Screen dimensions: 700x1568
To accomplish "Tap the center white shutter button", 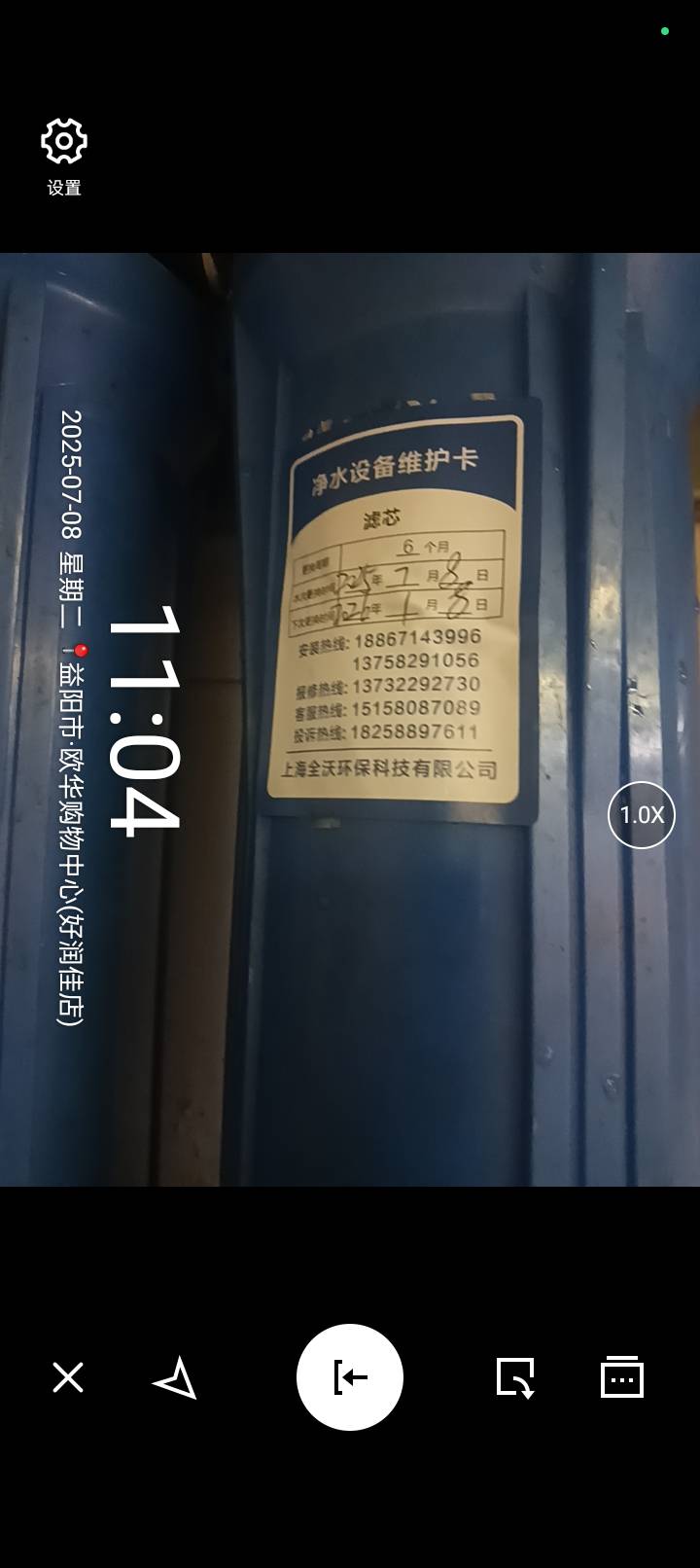I will point(350,1377).
